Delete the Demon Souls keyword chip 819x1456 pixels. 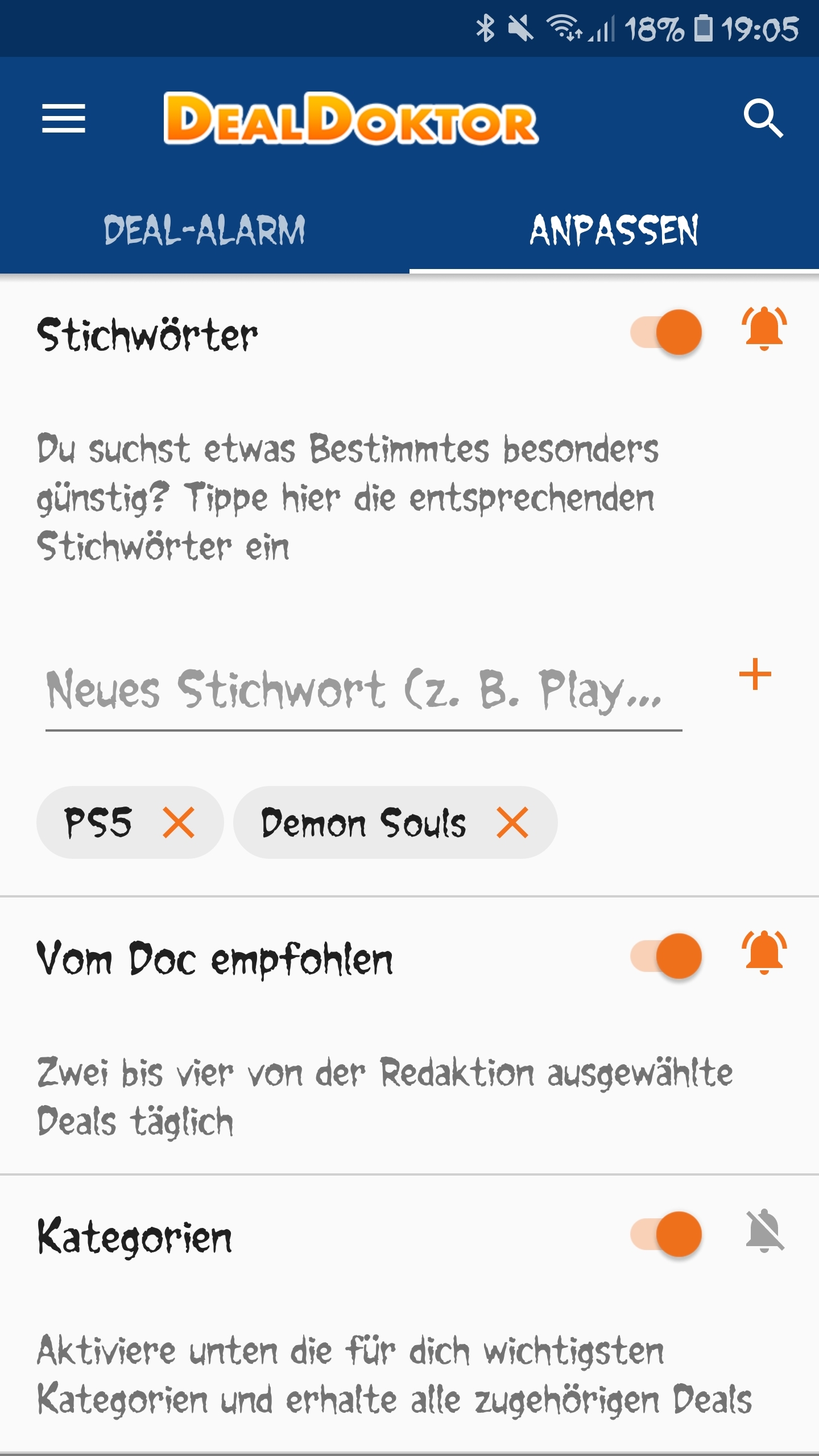click(x=512, y=822)
